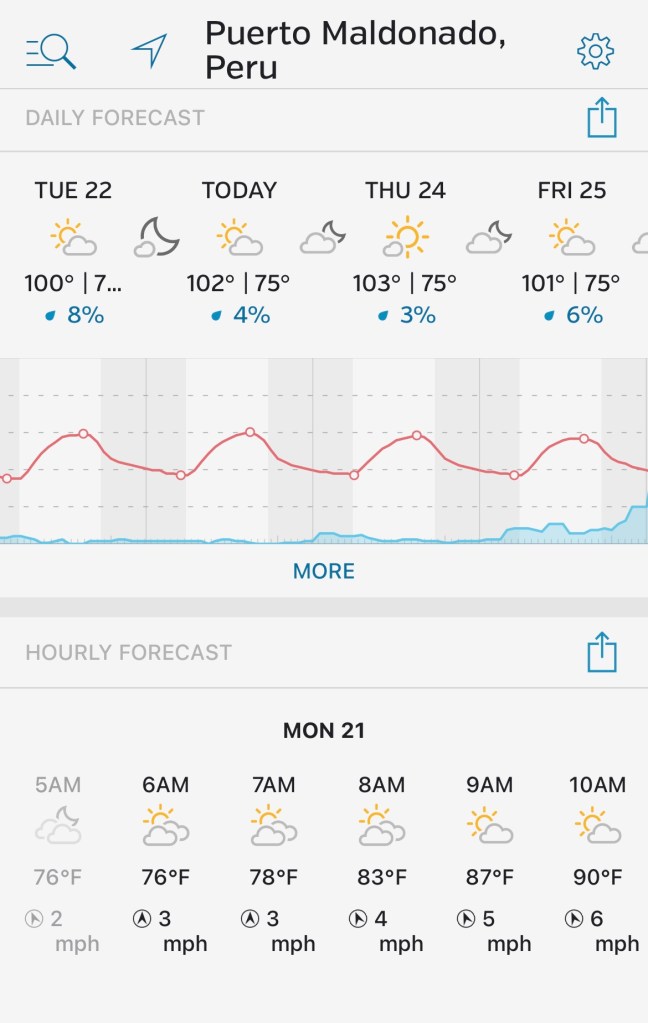Select the TUE 22 daily forecast
This screenshot has height=1023, width=648.
pyautogui.click(x=73, y=252)
